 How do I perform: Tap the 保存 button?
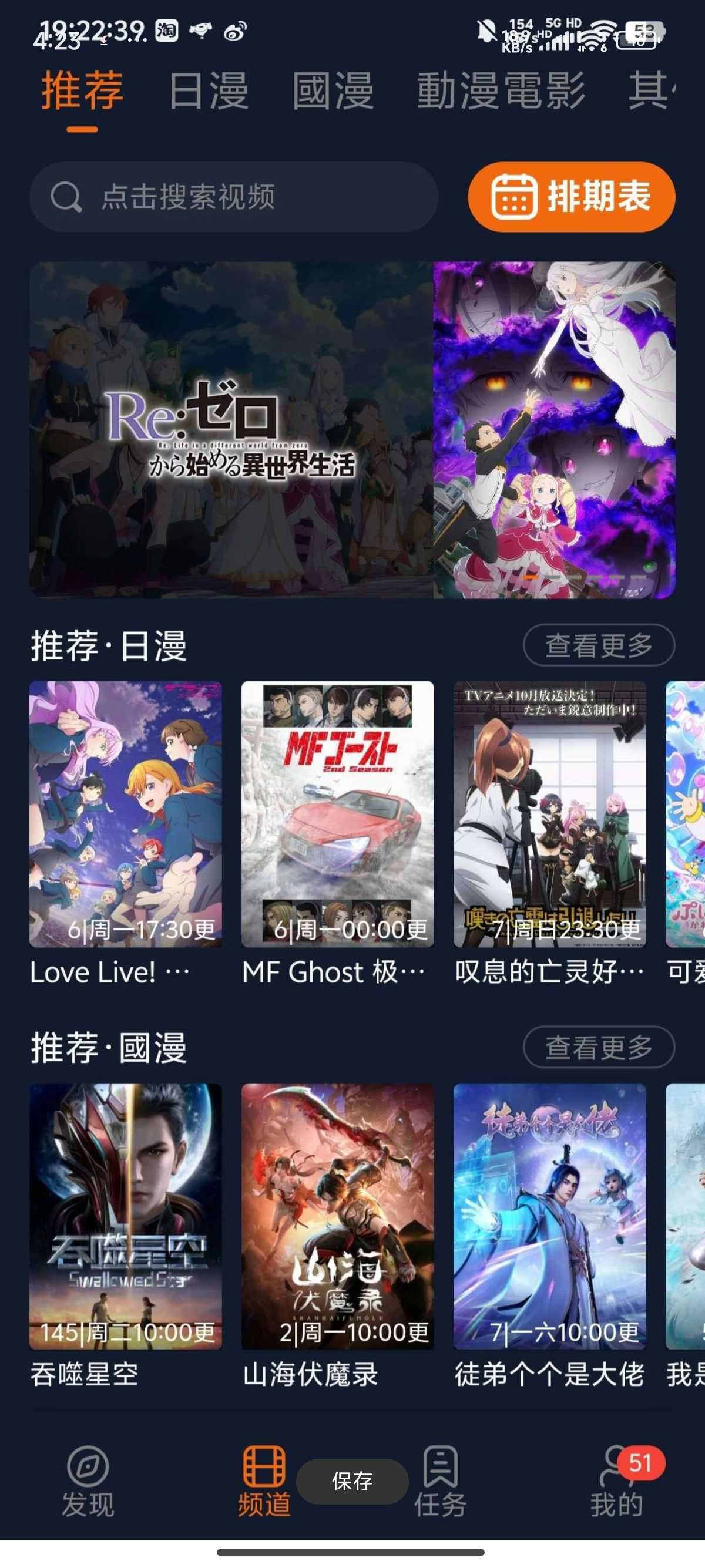point(352,1481)
